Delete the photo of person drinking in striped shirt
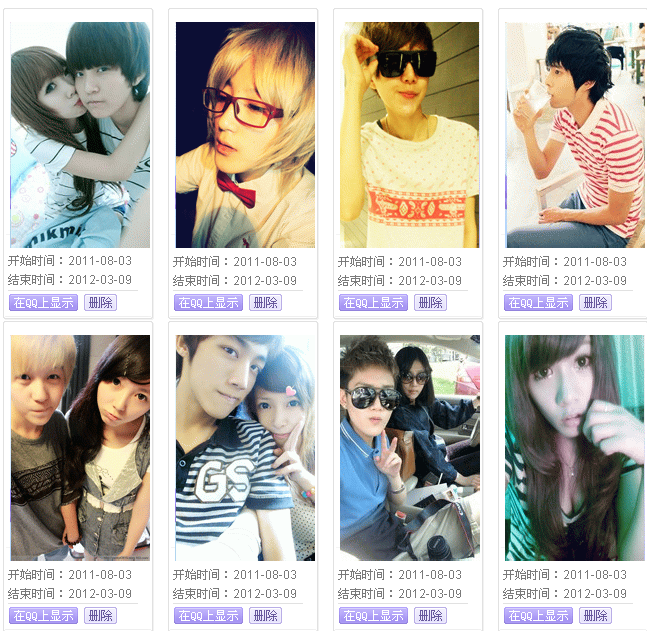Viewport: 647px width, 631px height. [595, 303]
